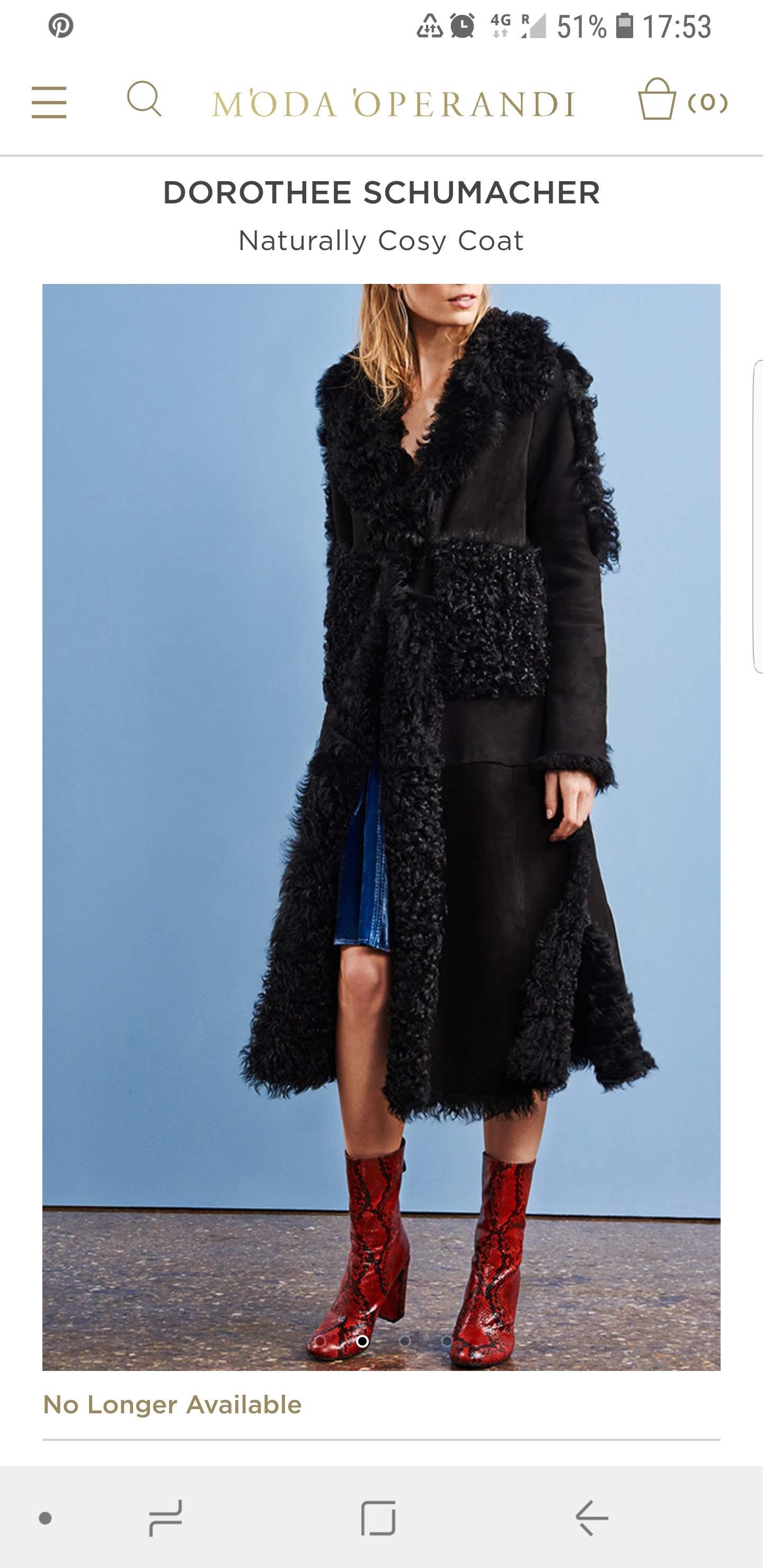Go back with system back arrow
This screenshot has height=1568, width=763.
(x=592, y=1518)
